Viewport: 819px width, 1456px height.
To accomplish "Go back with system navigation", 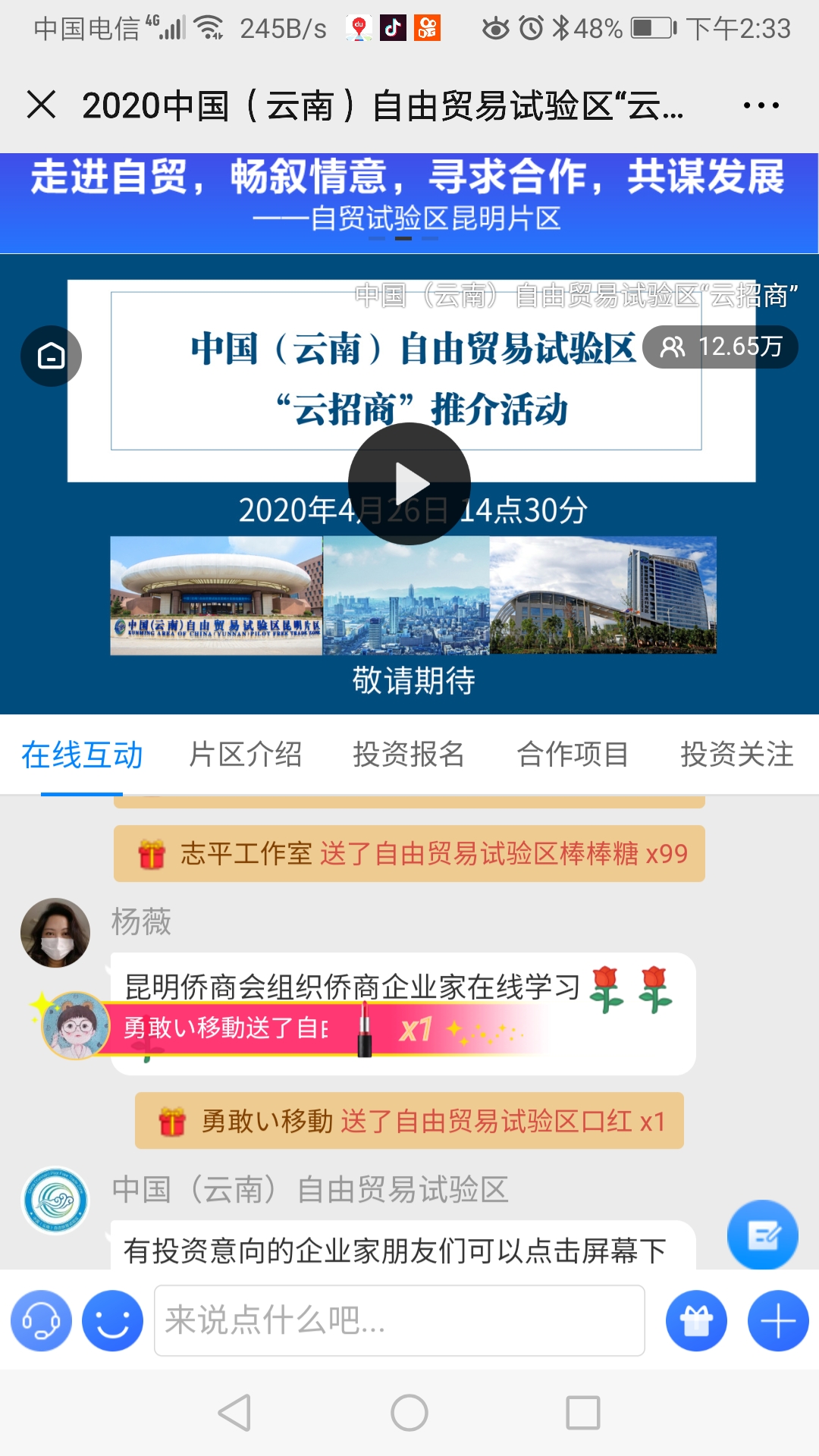I will pyautogui.click(x=234, y=1413).
